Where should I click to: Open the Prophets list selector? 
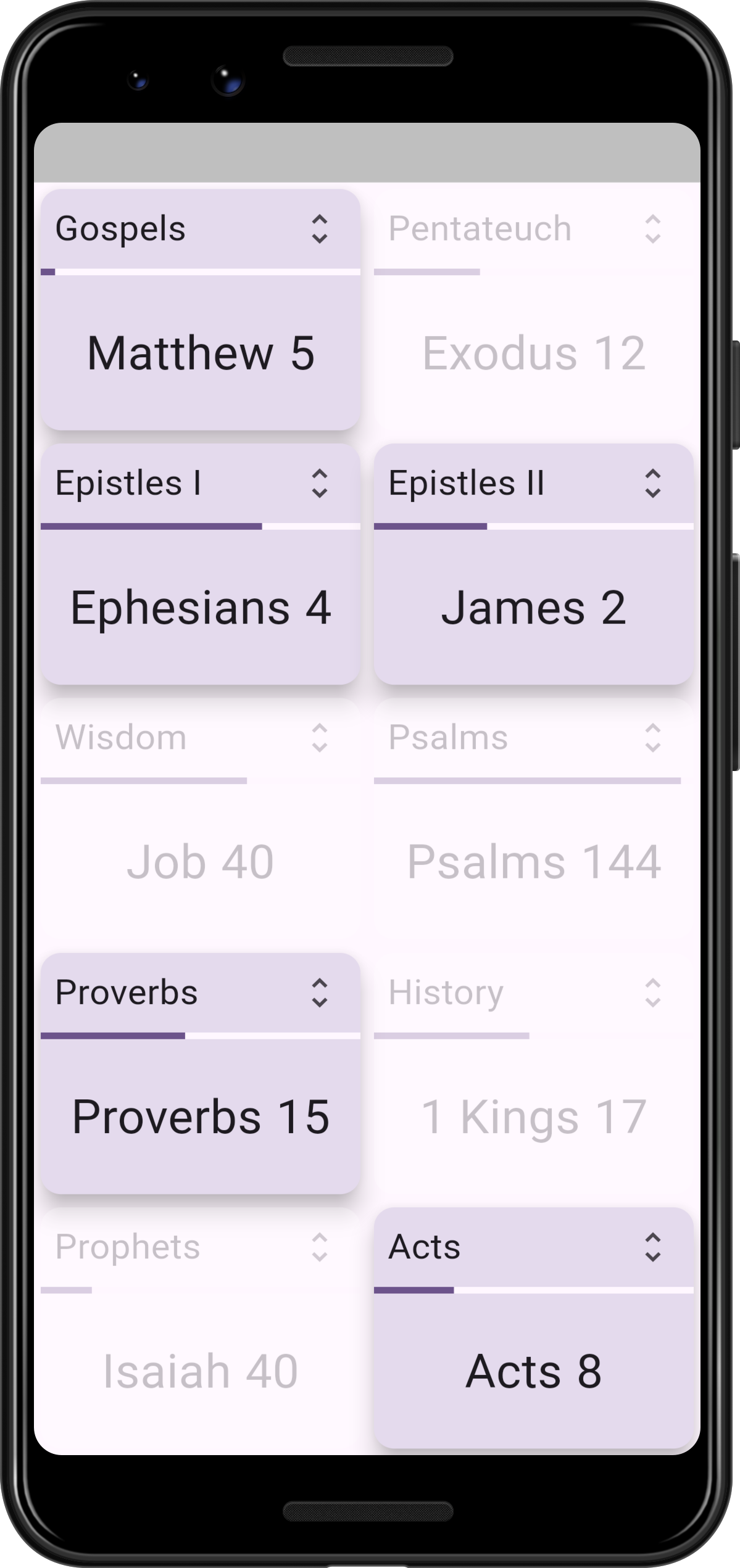201,1247
